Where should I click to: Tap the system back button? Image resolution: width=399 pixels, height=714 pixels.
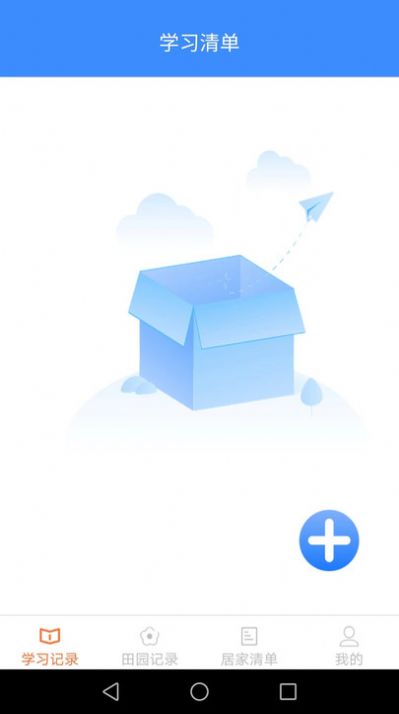point(111,691)
